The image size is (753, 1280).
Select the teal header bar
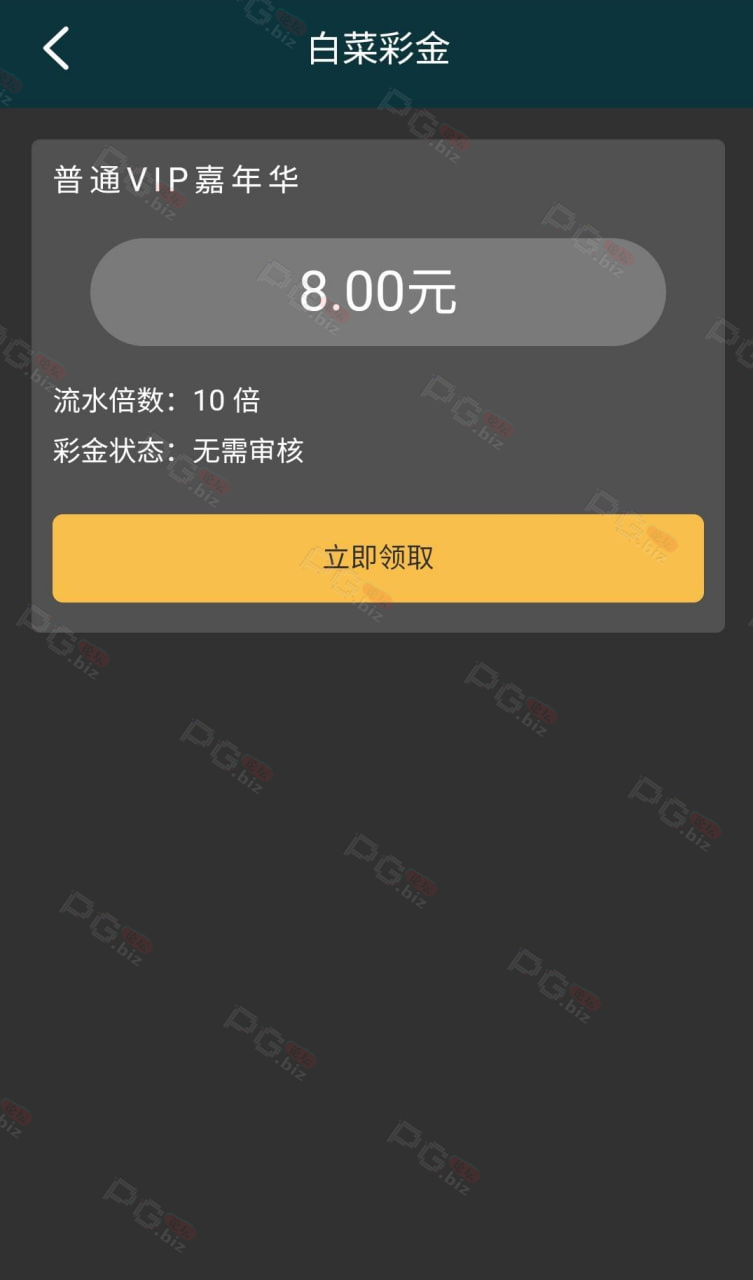pyautogui.click(x=376, y=48)
